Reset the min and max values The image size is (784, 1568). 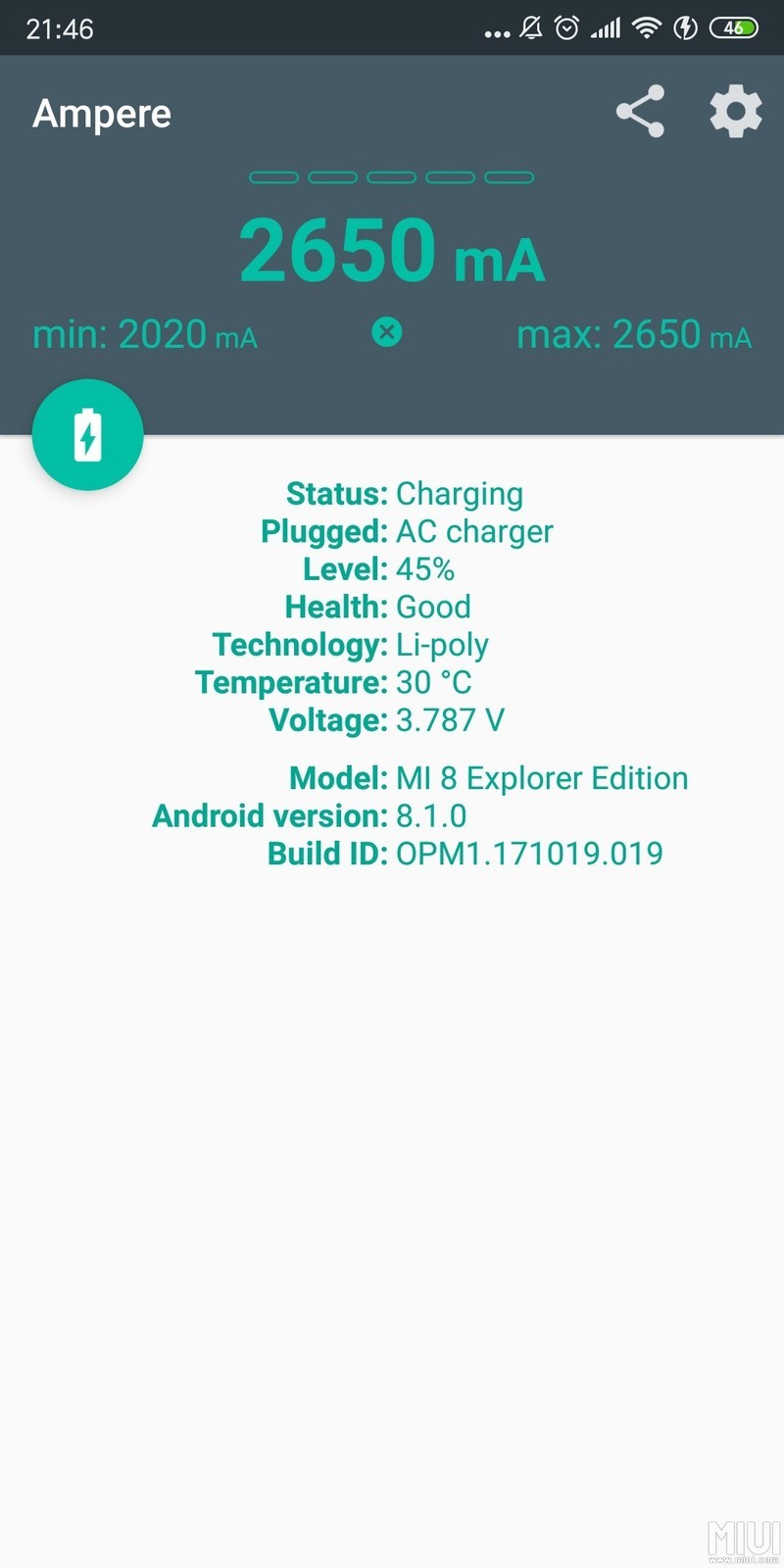[x=387, y=333]
